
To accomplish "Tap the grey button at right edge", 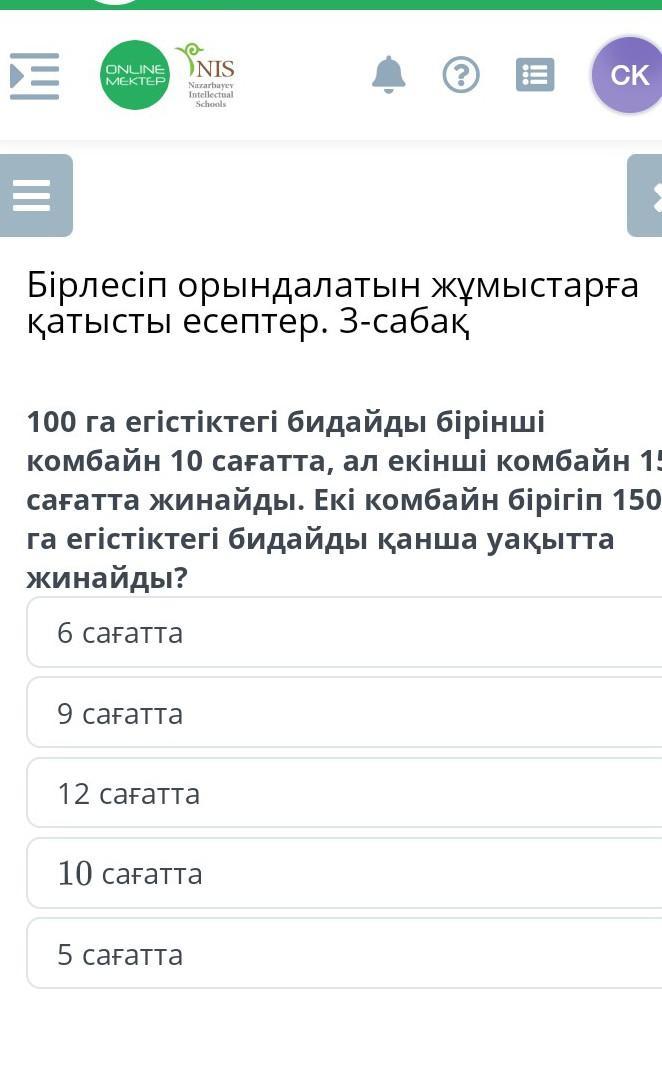I will pos(646,196).
